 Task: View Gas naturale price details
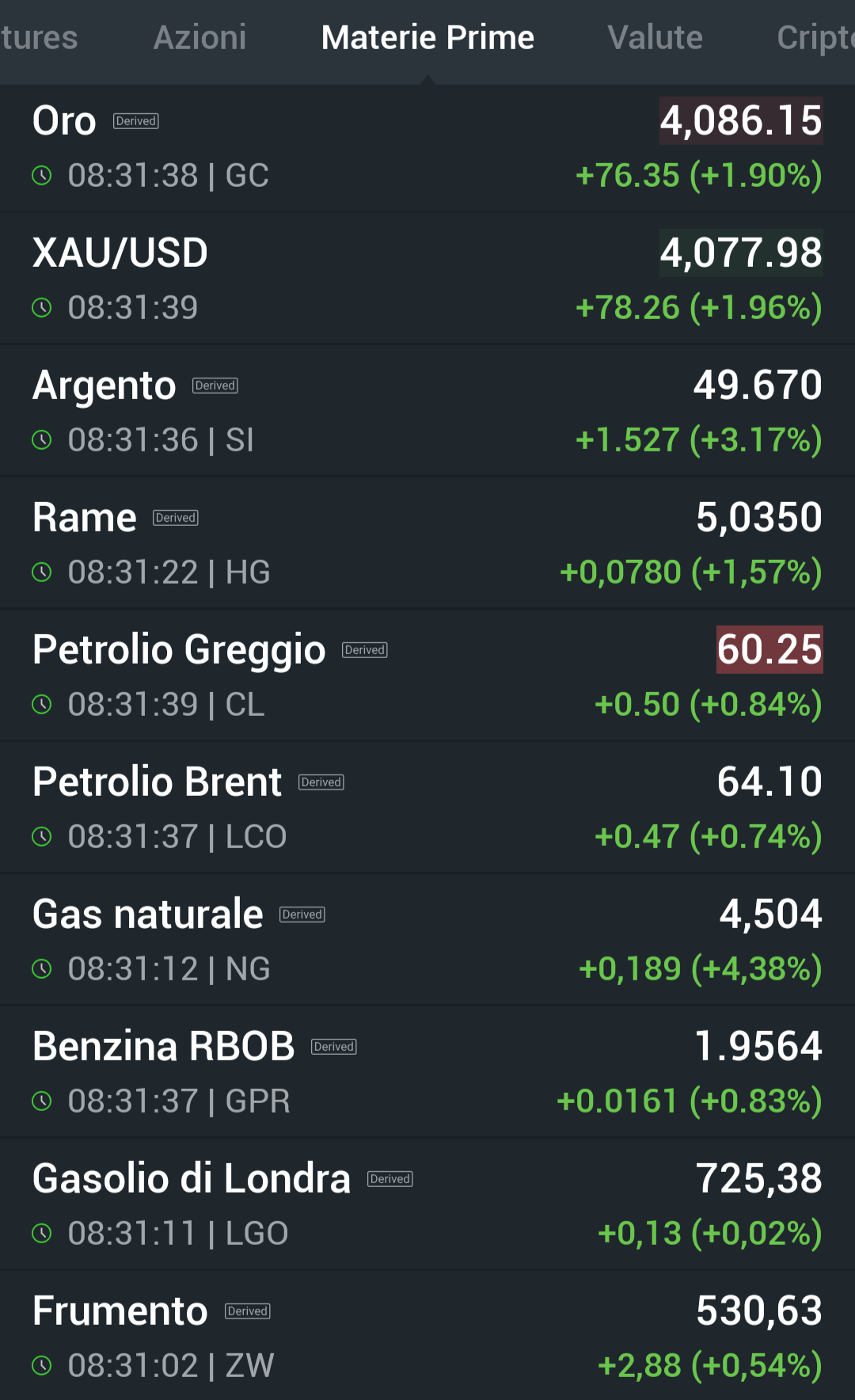(427, 940)
